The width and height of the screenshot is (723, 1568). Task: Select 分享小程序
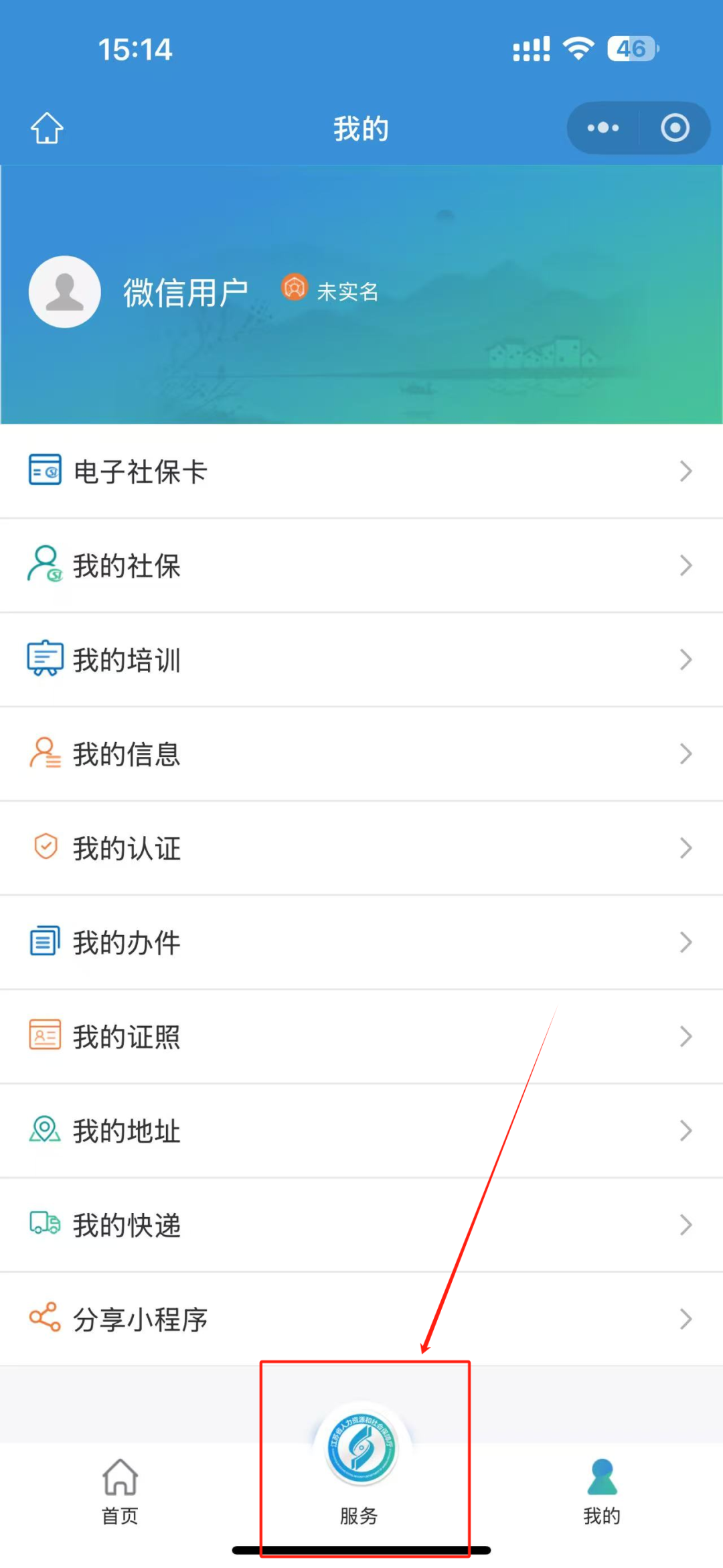click(x=361, y=1320)
